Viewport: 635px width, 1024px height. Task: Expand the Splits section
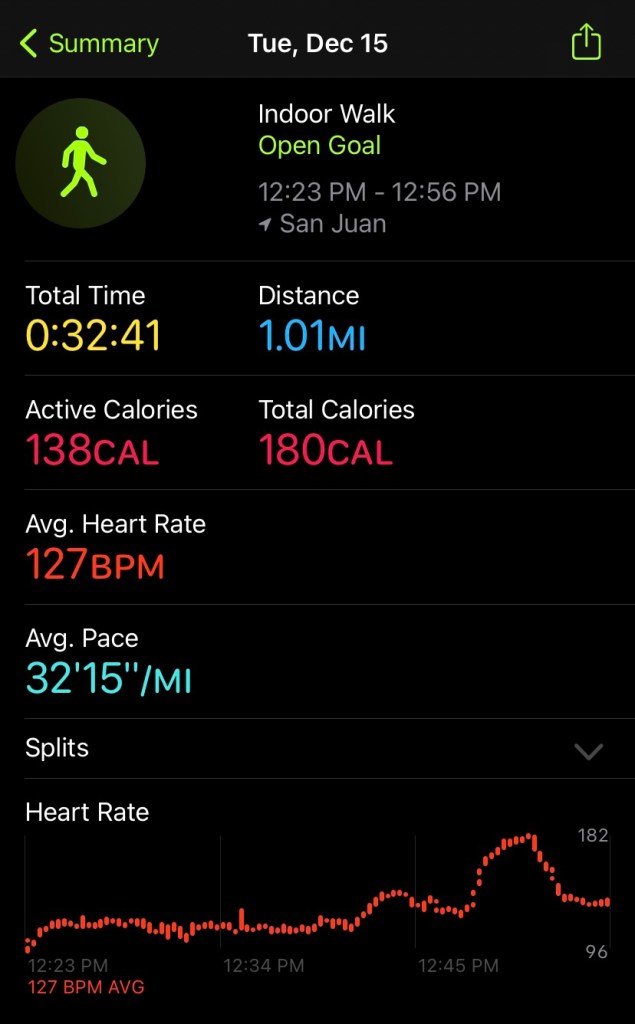[x=589, y=751]
